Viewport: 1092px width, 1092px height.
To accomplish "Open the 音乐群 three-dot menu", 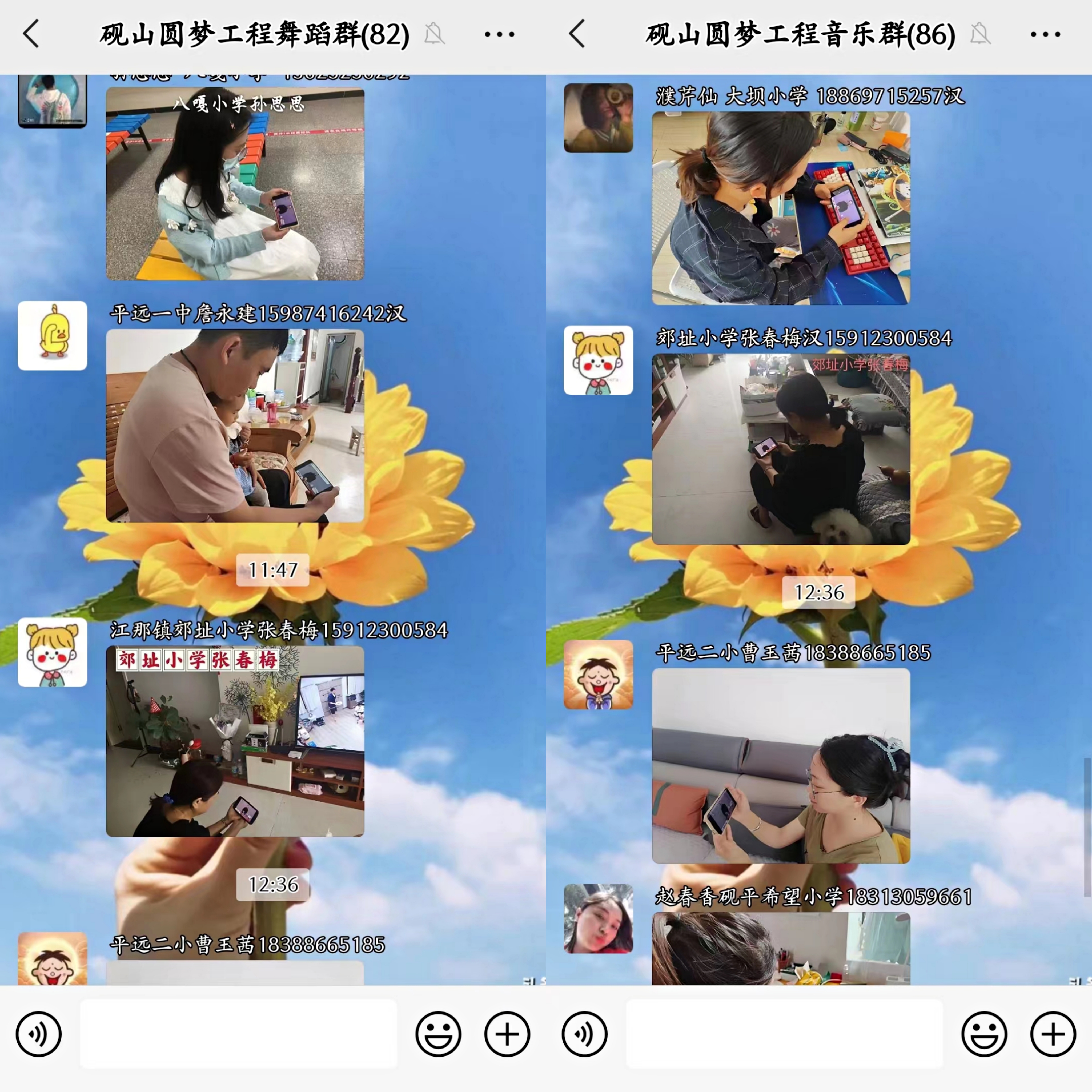I will (x=1046, y=34).
